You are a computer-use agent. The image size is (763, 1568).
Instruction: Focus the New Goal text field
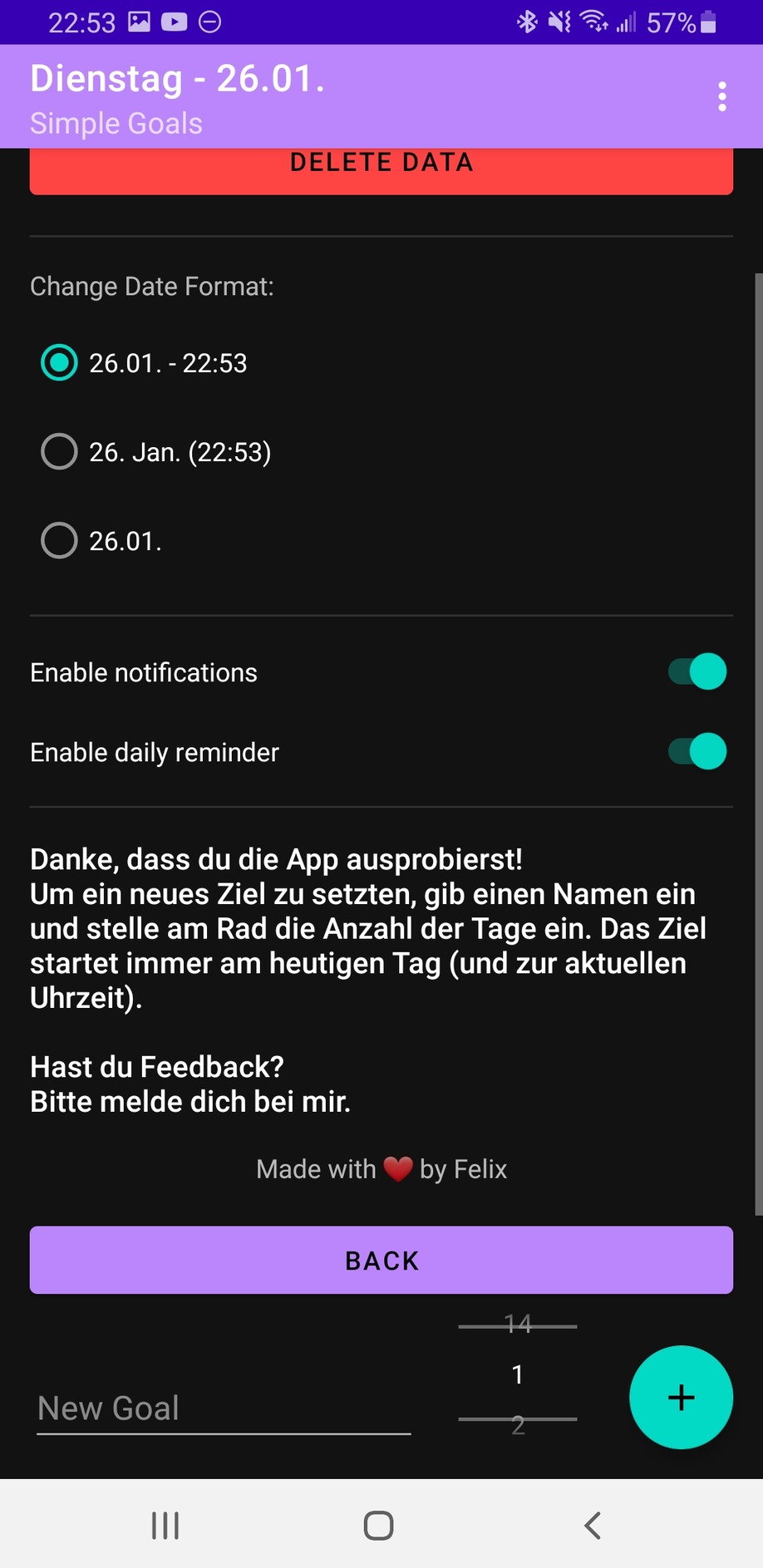pos(224,1408)
